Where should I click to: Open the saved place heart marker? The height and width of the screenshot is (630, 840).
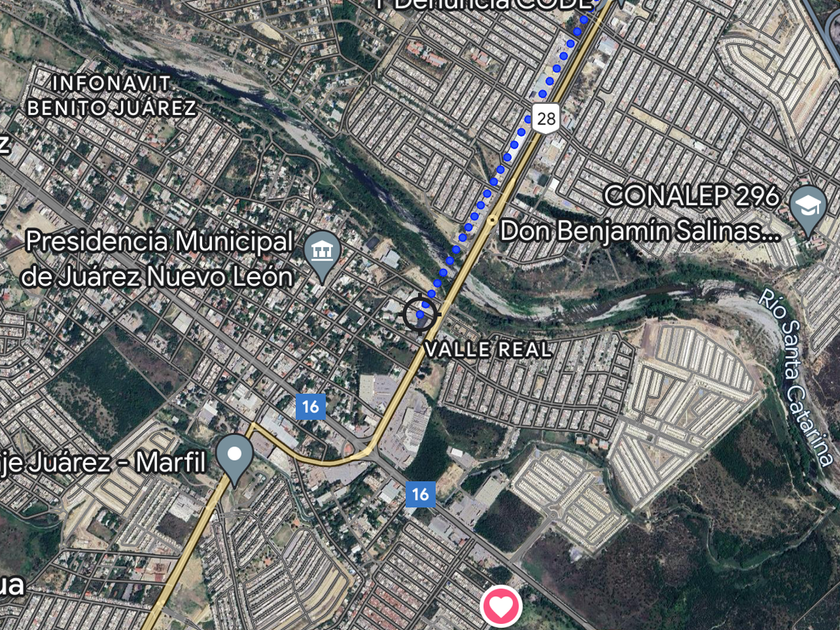pos(501,605)
